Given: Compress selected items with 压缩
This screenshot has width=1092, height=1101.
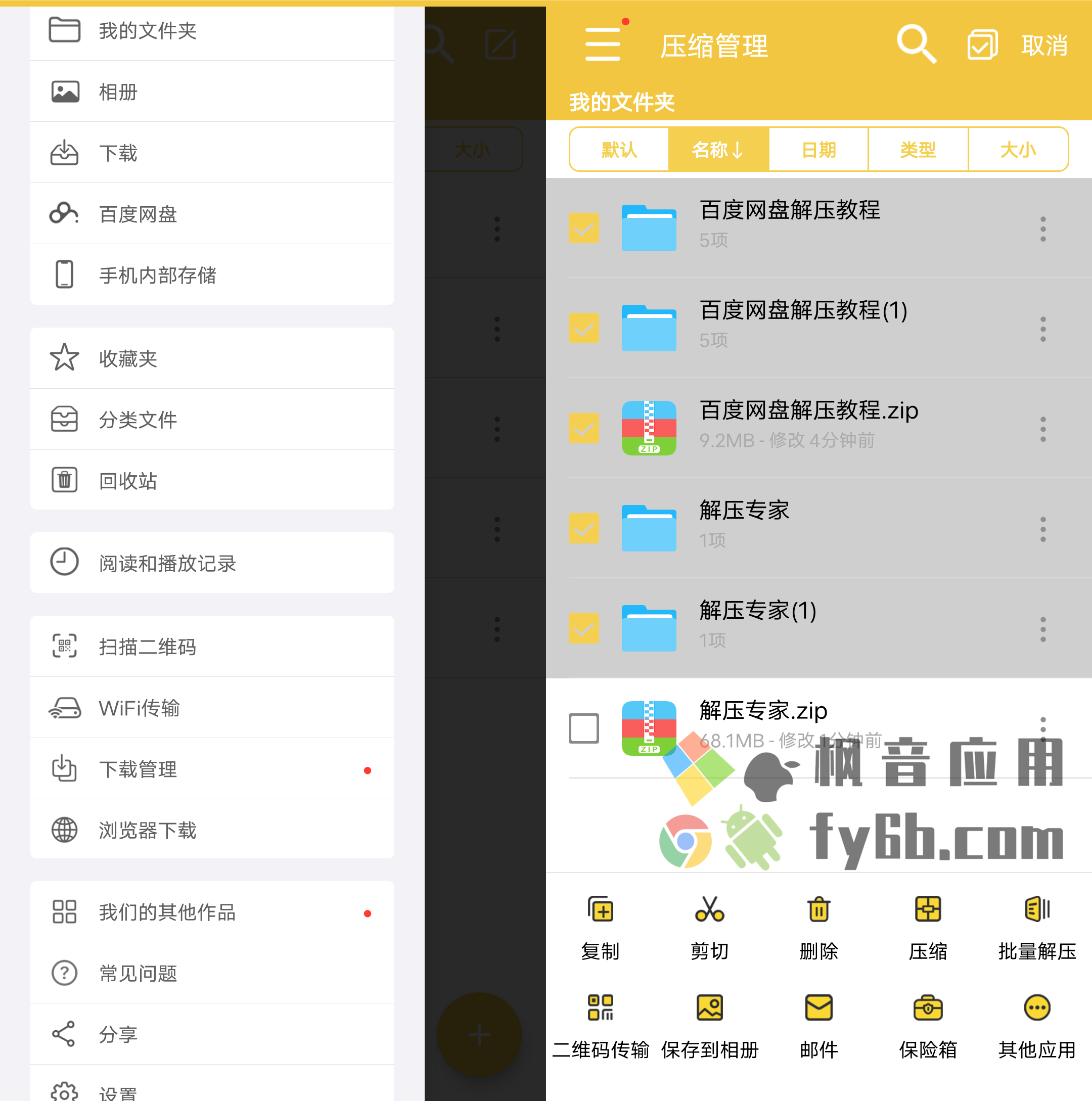Looking at the screenshot, I should pyautogui.click(x=927, y=927).
